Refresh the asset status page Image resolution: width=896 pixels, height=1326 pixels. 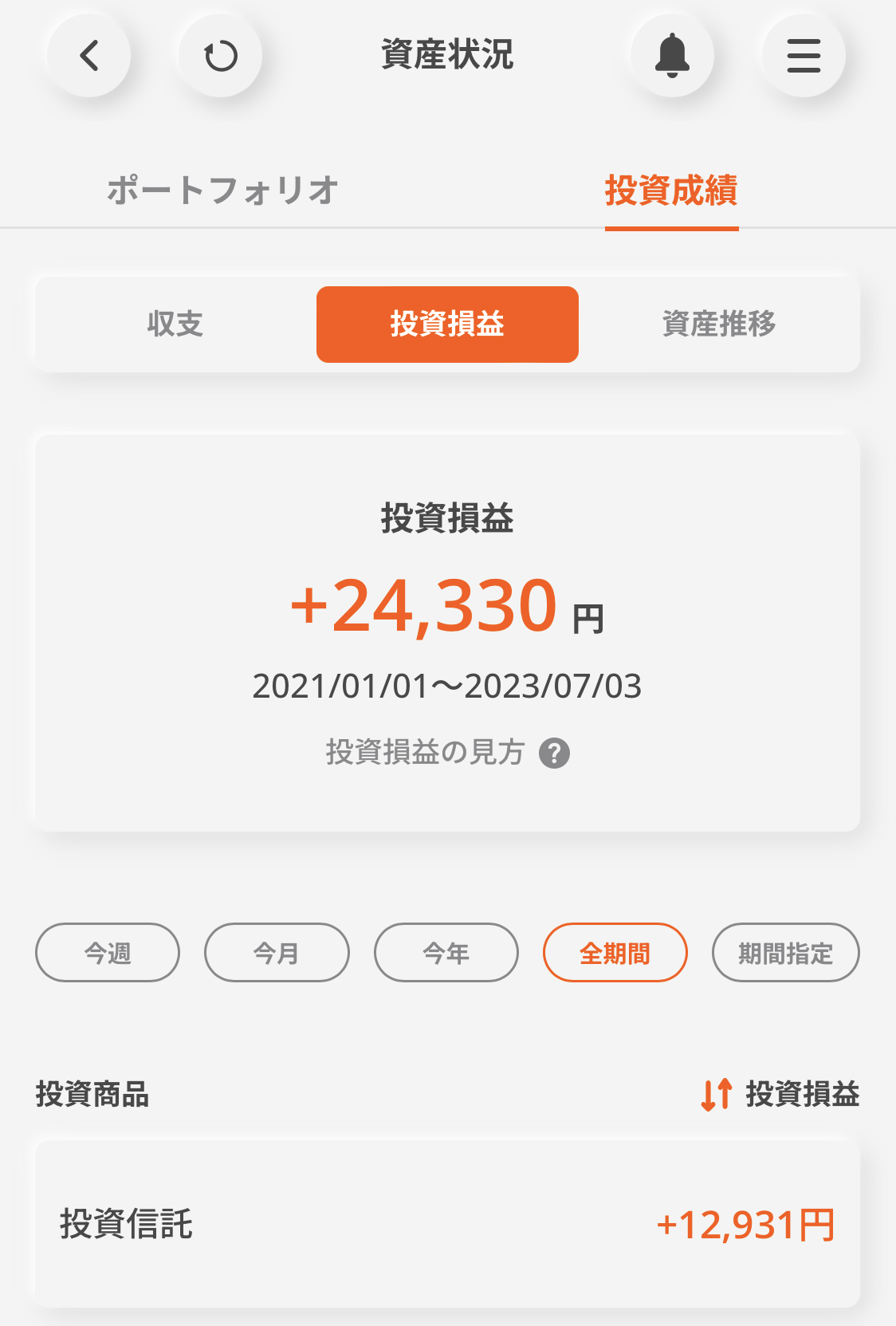tap(220, 56)
